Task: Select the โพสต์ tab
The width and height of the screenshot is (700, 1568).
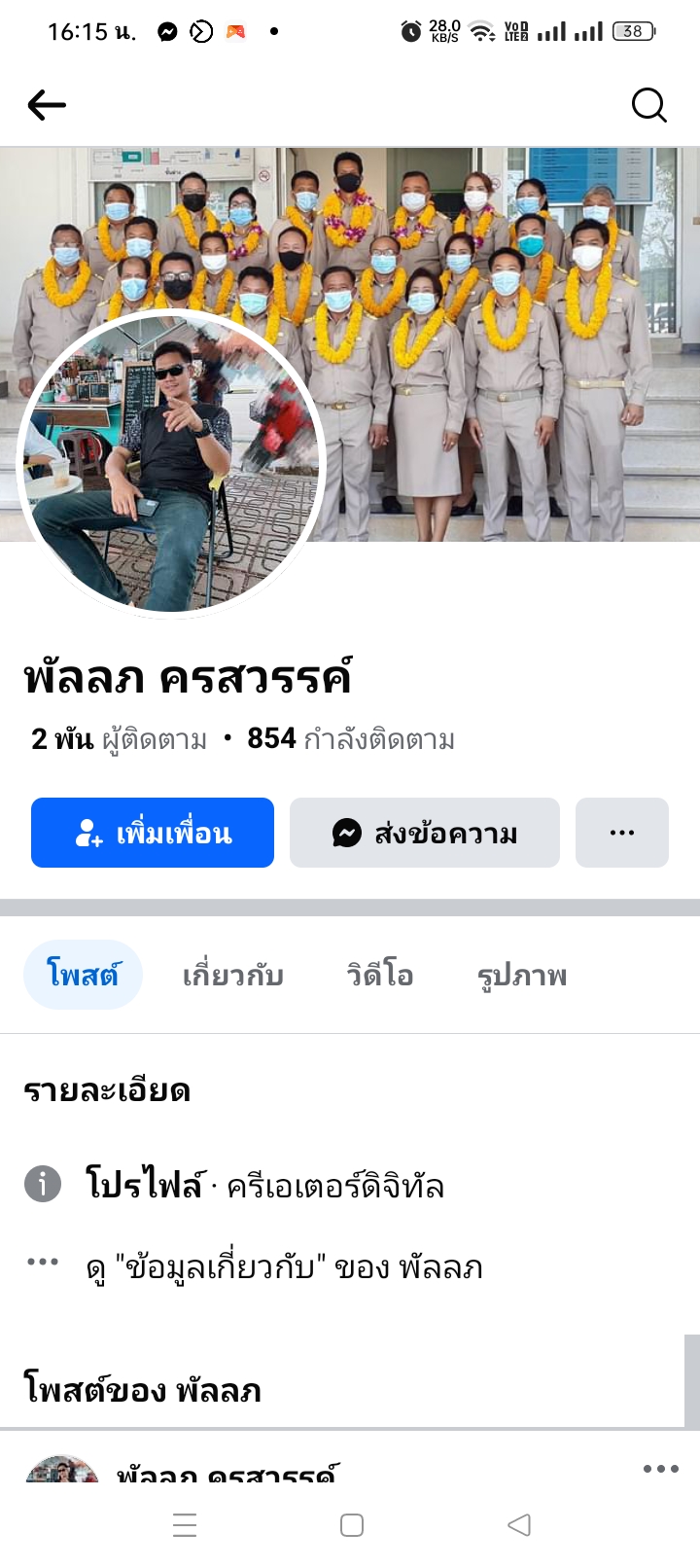Action: (83, 975)
